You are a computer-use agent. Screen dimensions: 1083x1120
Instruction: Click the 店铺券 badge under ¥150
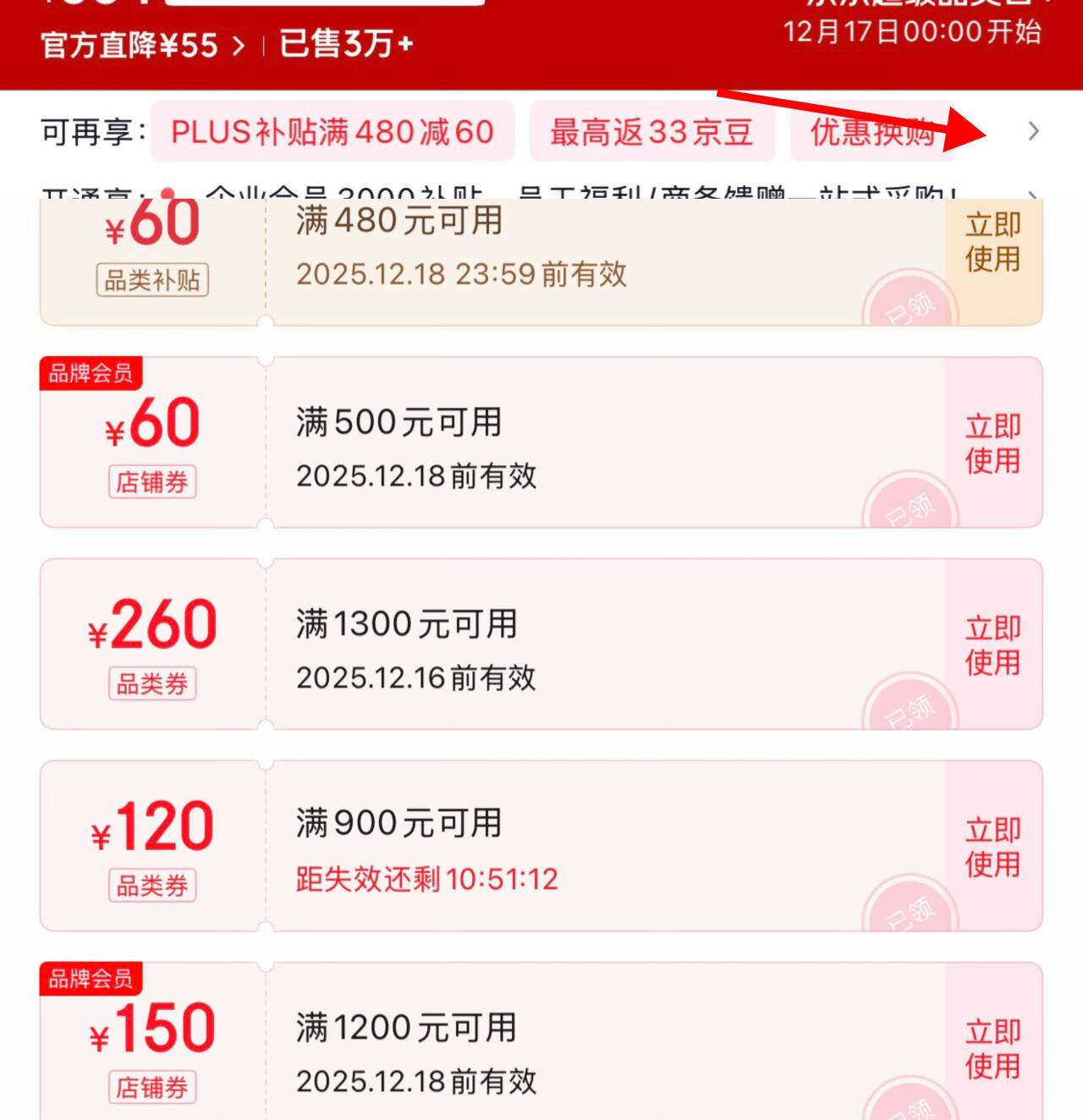click(x=152, y=1088)
